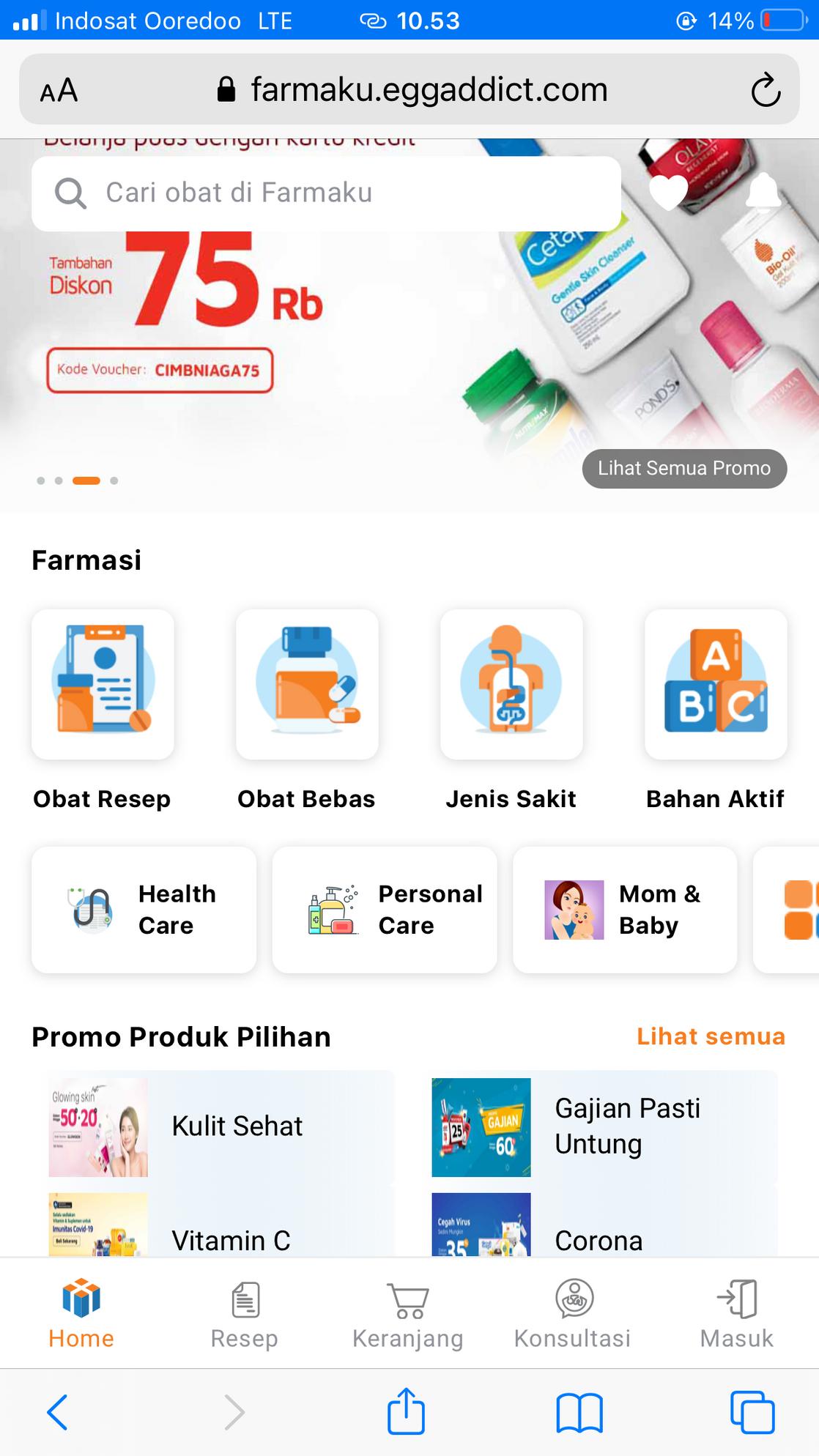Tap Lihat semua for Promo Produk Pilihan
Viewport: 819px width, 1456px height.
[x=711, y=1036]
